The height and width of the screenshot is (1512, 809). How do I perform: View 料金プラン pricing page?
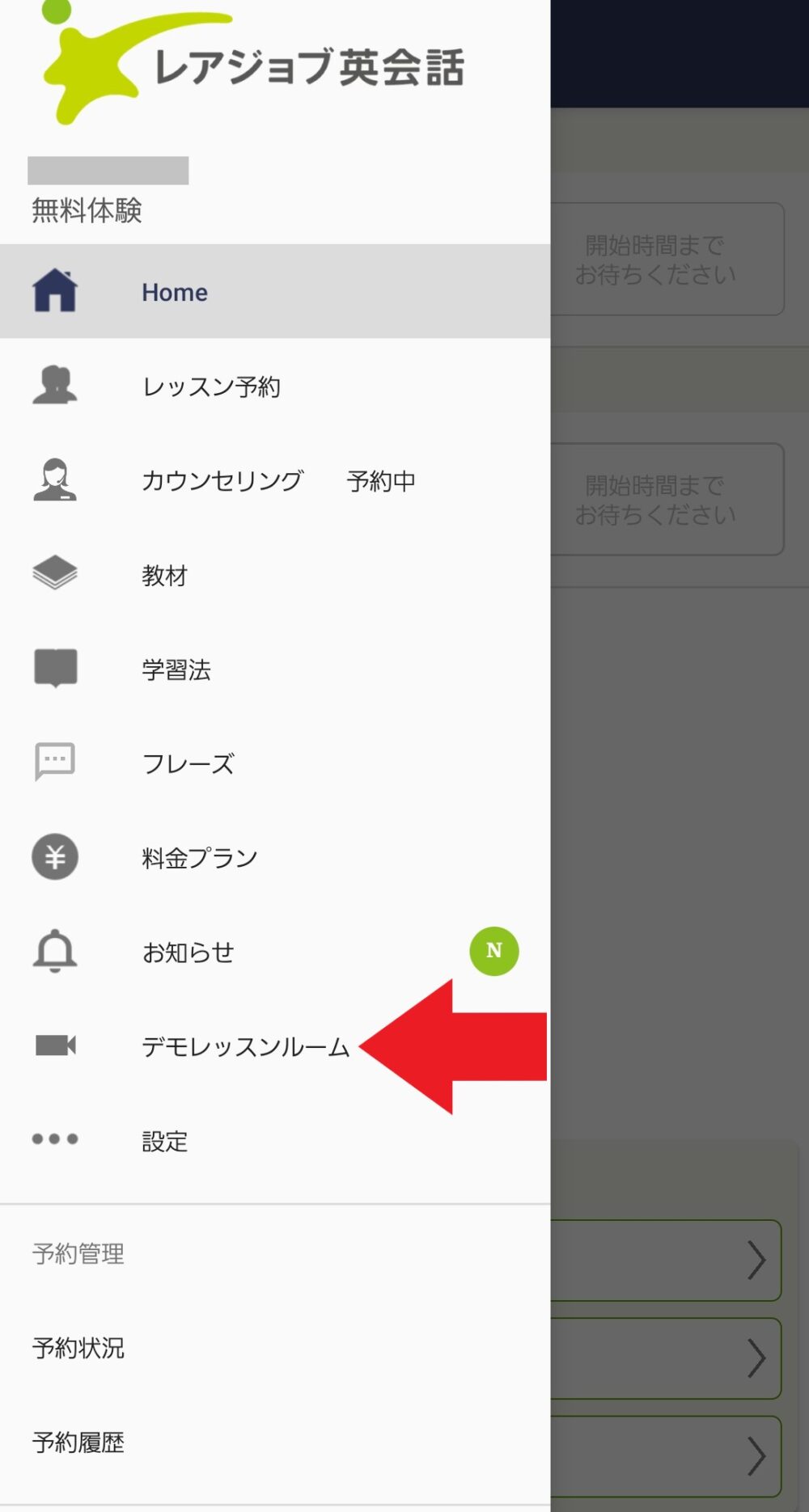(275, 857)
